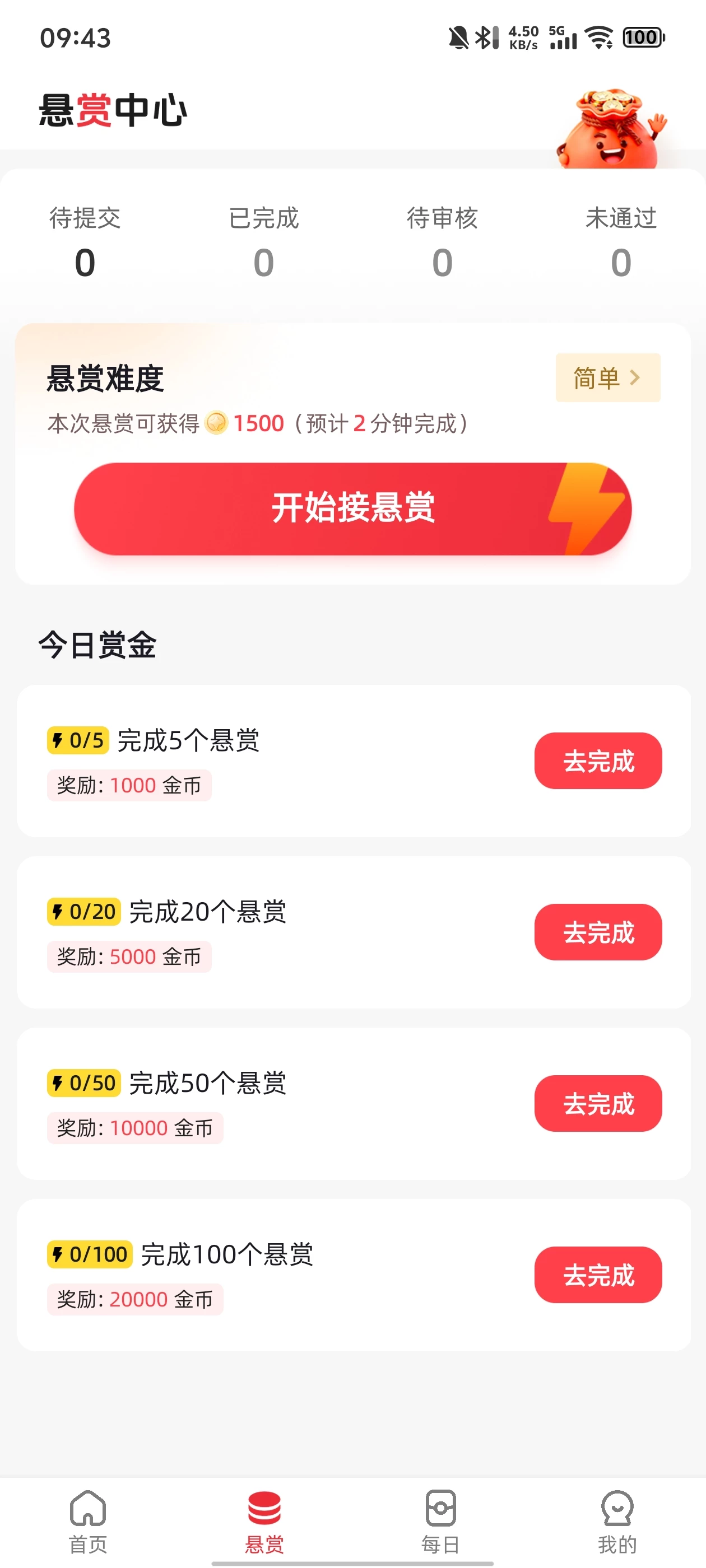Tap 去完成 for 完成50个悬赏

597,1103
